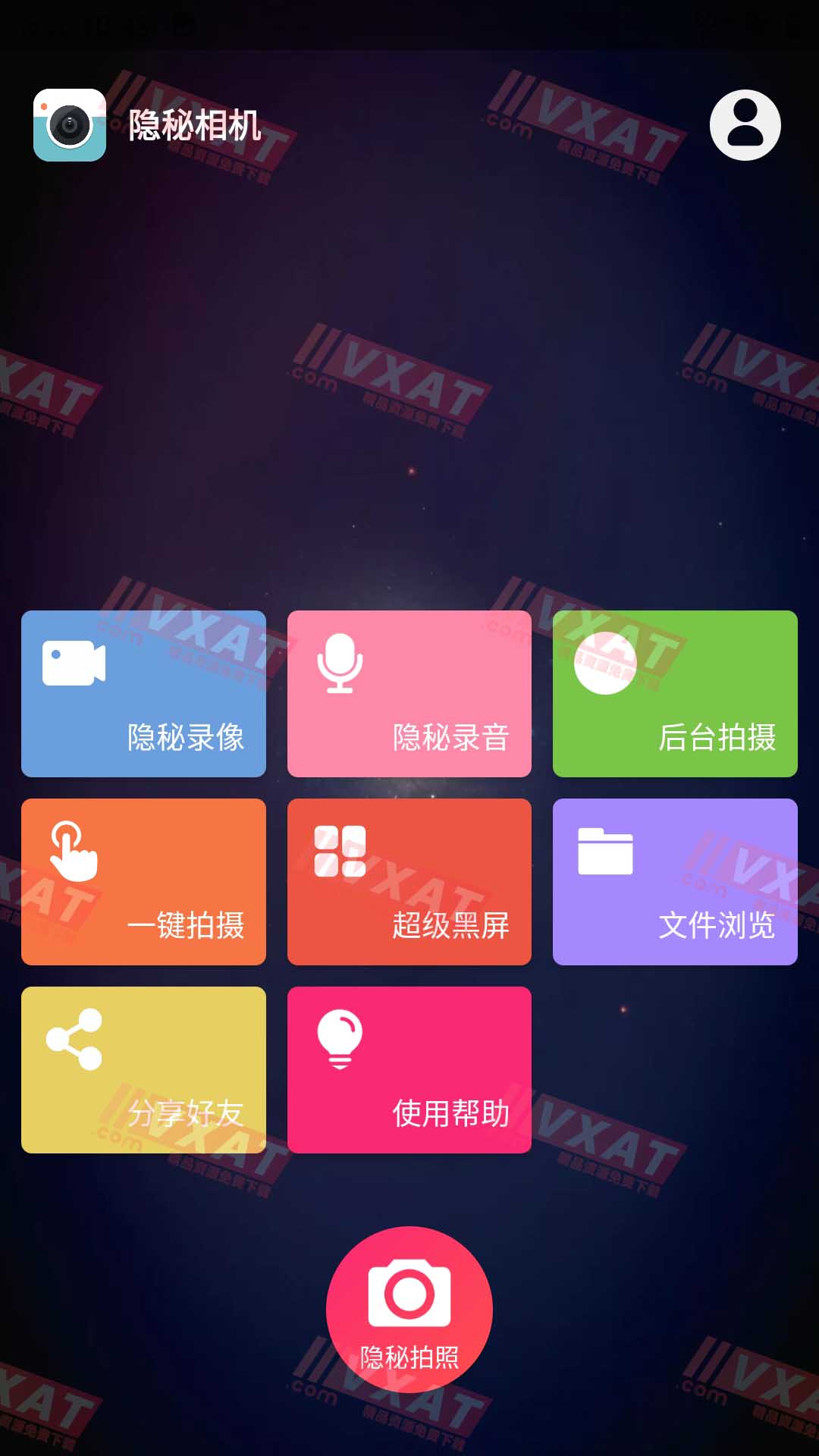The image size is (819, 1456).
Task: Start 隐秘录像 secret video recording
Action: pos(143,692)
